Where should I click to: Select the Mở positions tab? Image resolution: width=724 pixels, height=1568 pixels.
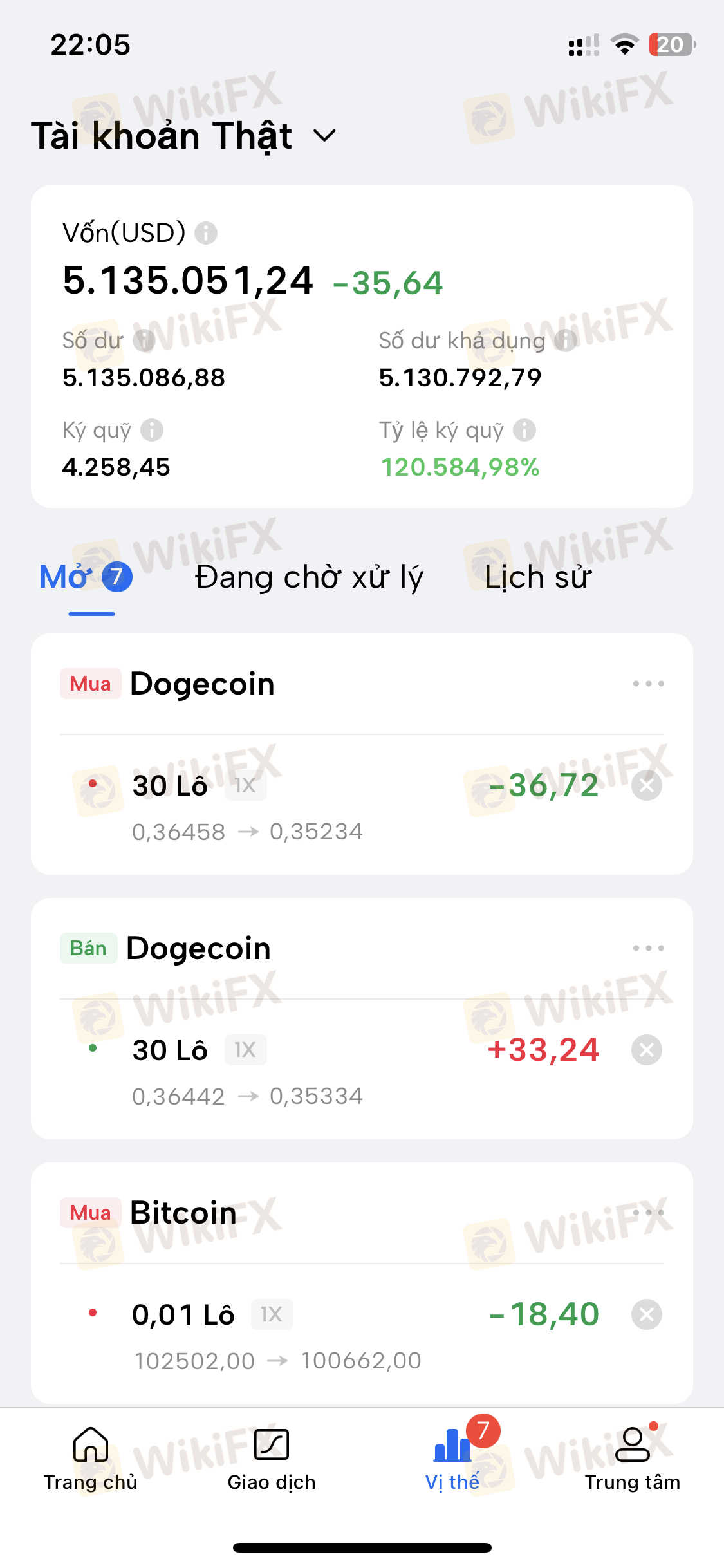click(x=86, y=577)
